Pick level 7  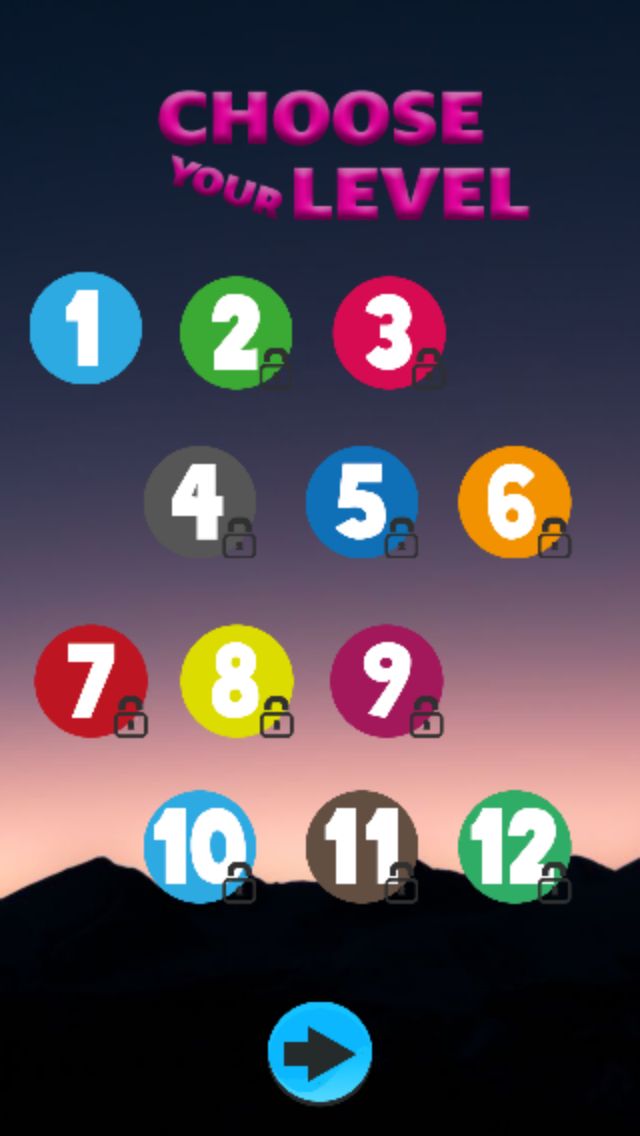click(x=91, y=681)
